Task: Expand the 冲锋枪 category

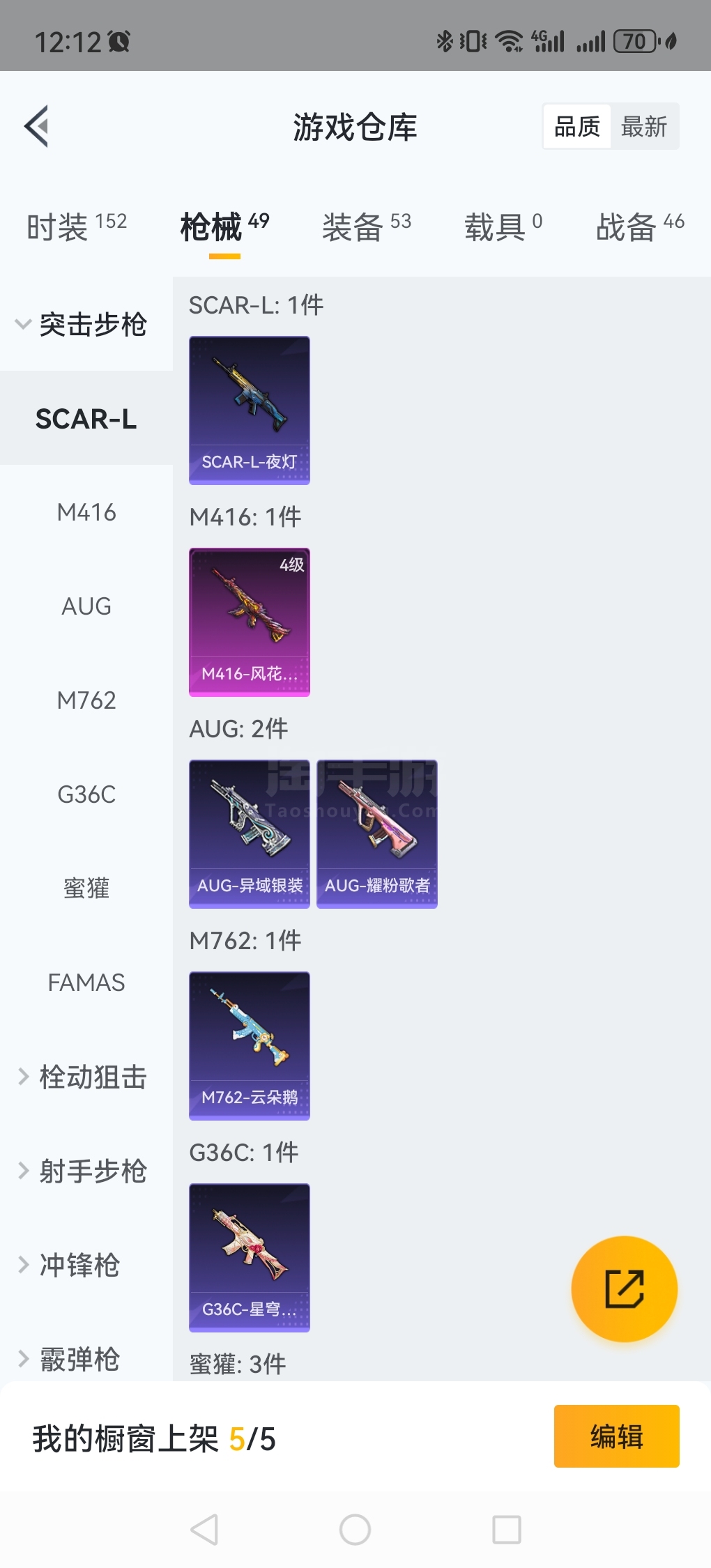Action: 70,1265
